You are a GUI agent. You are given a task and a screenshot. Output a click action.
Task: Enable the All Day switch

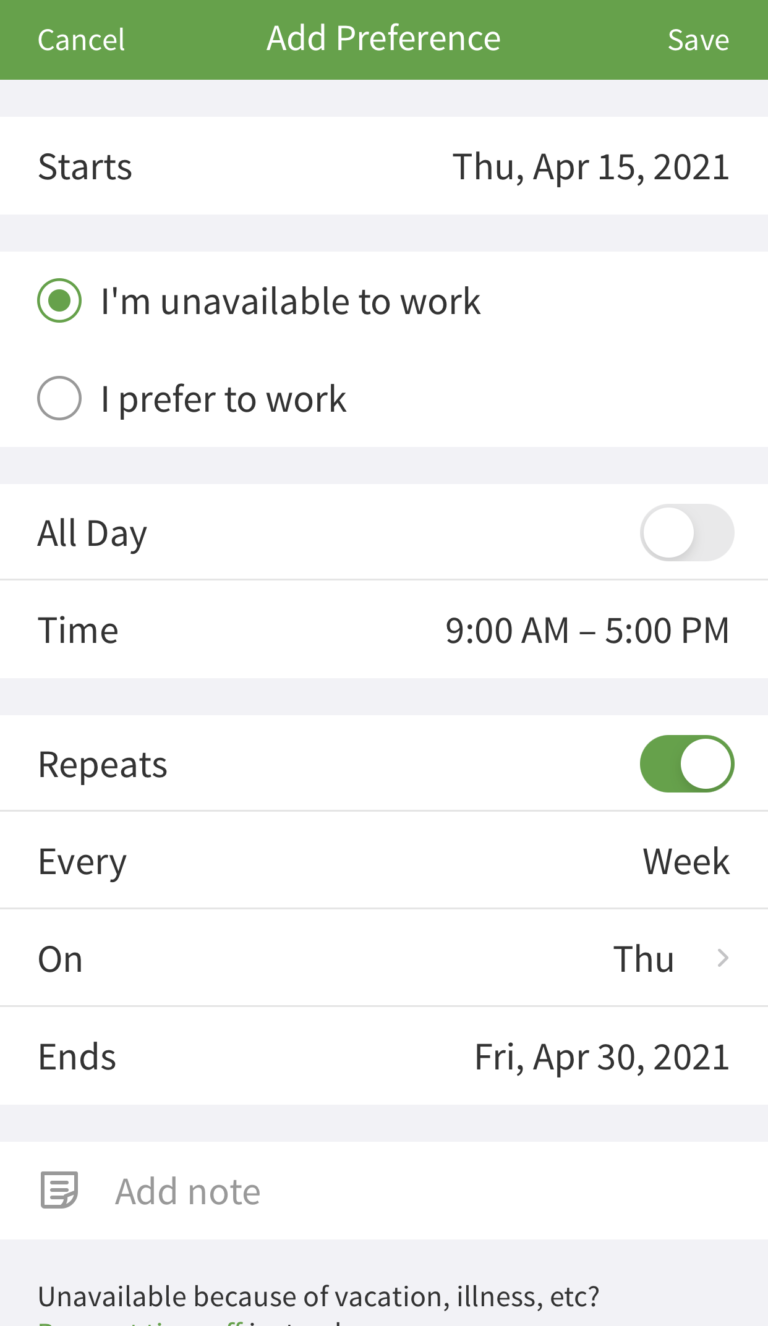tap(687, 532)
